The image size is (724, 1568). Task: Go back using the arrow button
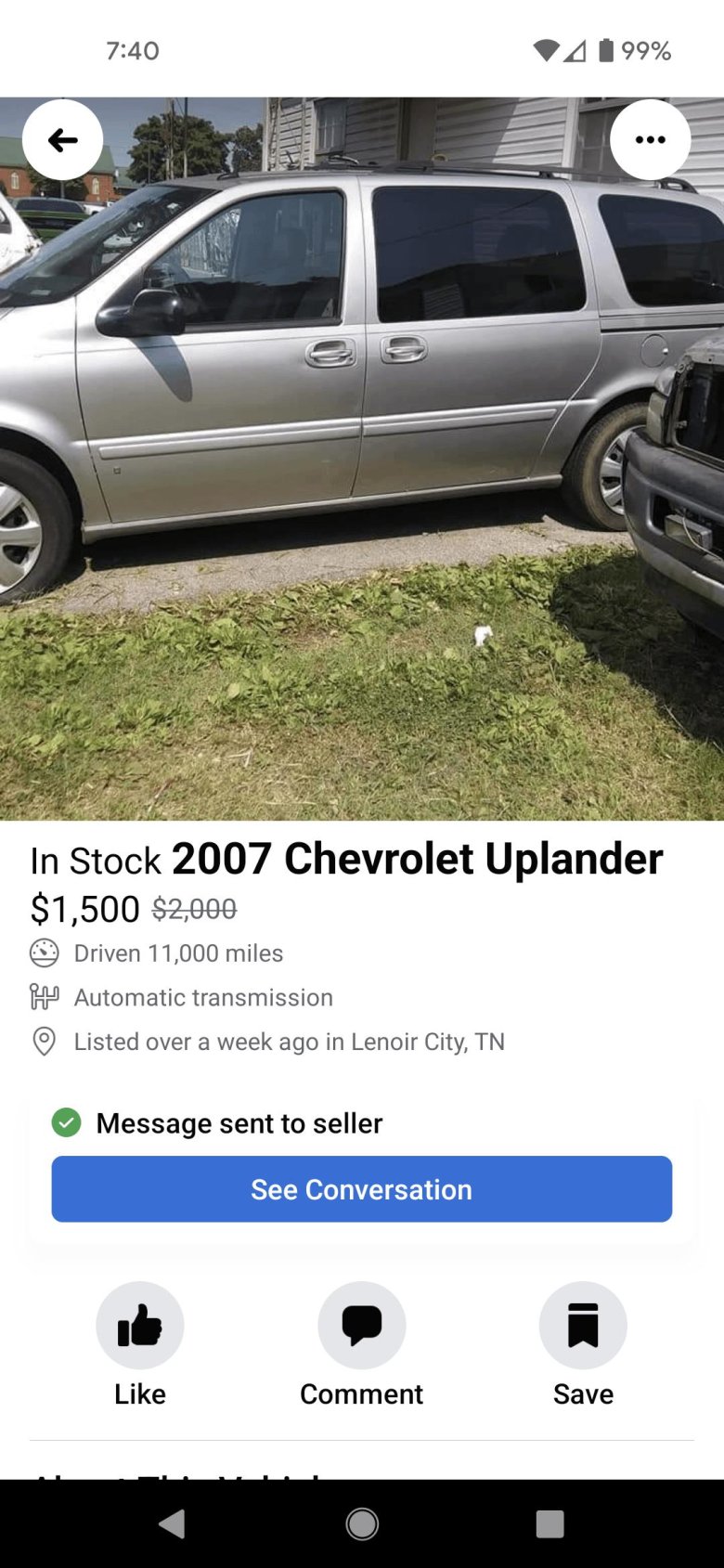point(62,140)
